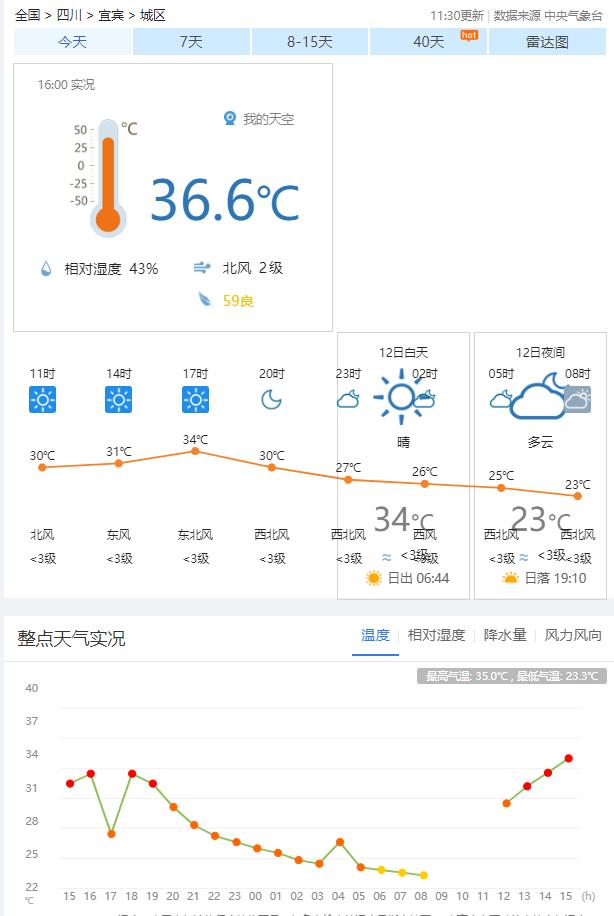Select the 今天 tab
Viewport: 614px width, 916px height.
click(72, 42)
